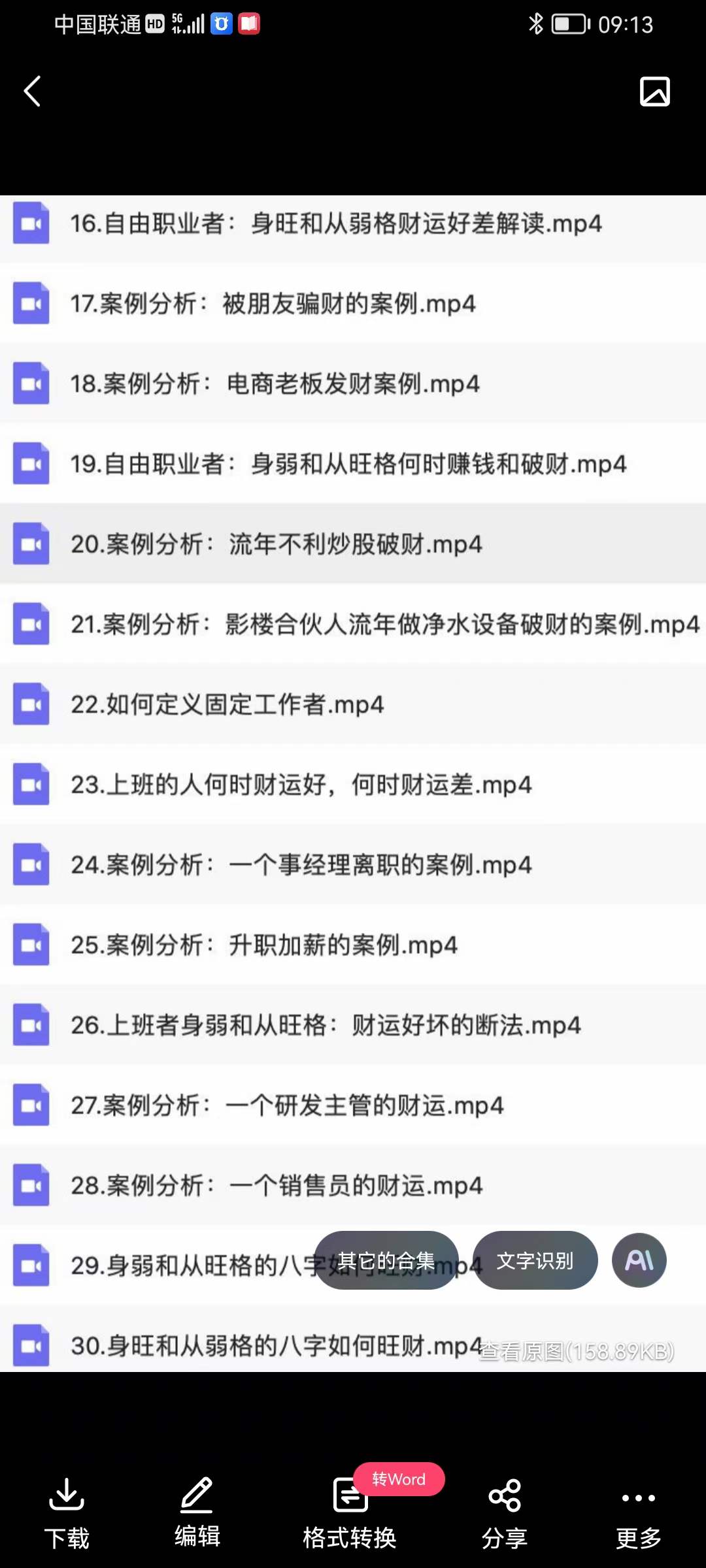Start text recognition with 文字识别
This screenshot has width=706, height=1568.
coord(535,1260)
